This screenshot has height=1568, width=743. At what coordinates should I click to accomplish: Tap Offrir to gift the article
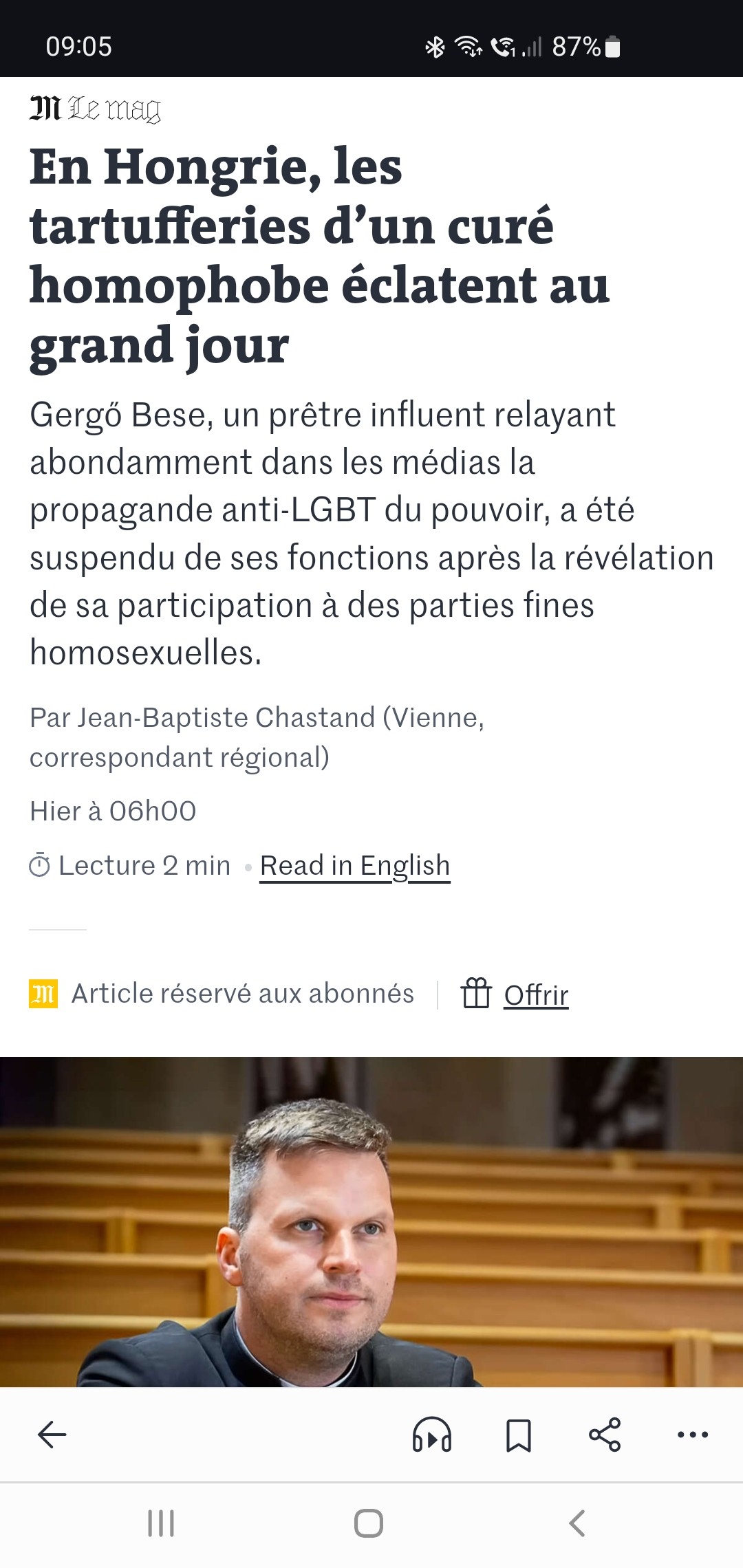535,995
